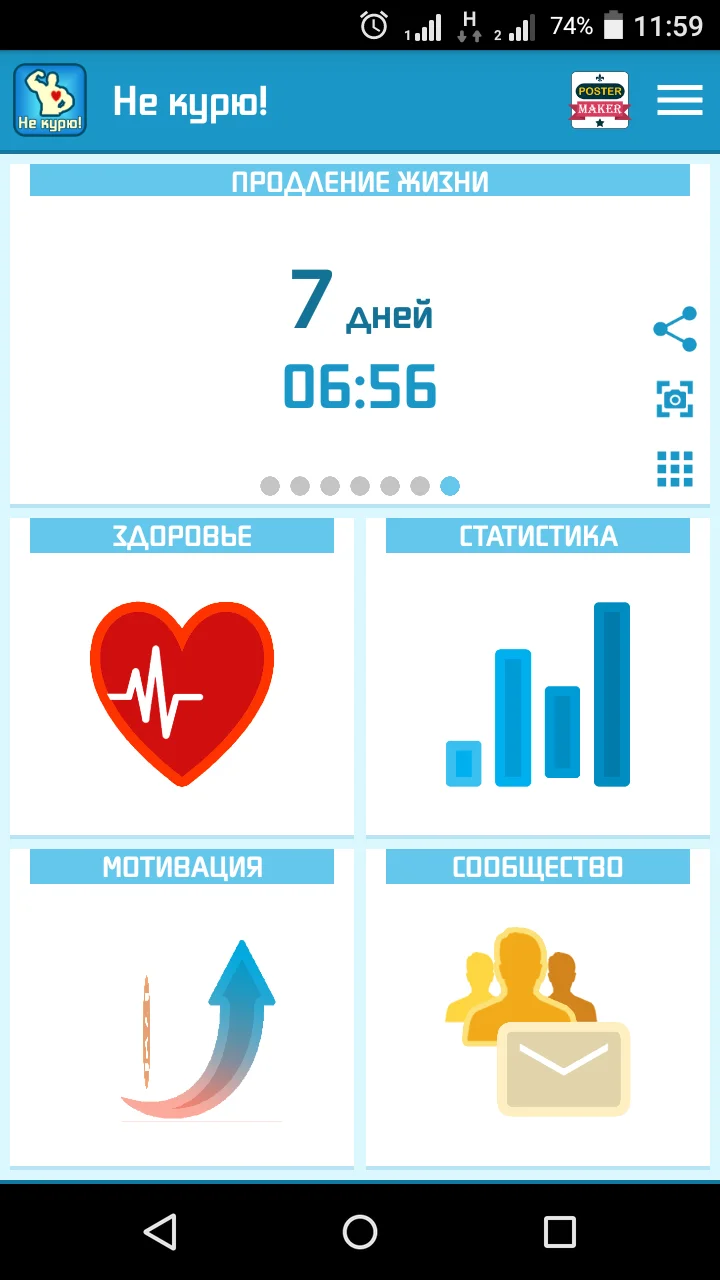
Task: Open the Poster Maker banner icon
Action: [599, 100]
